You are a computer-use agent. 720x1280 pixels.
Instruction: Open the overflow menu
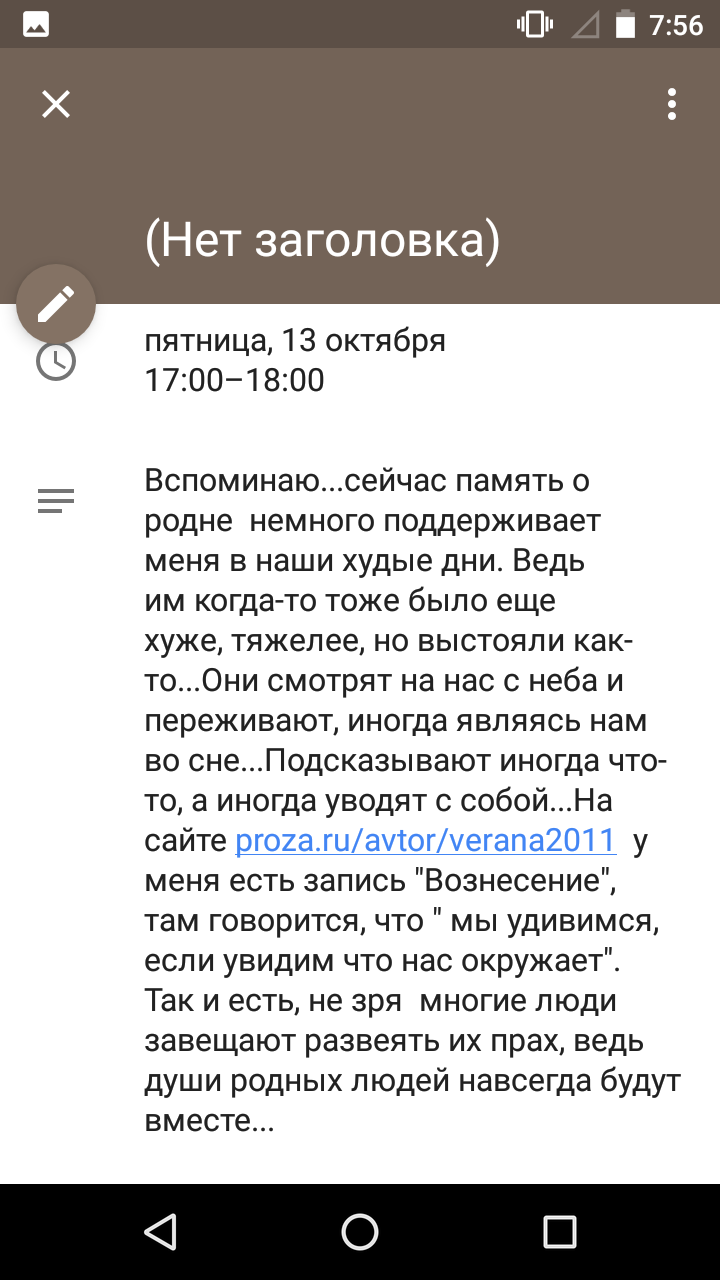(x=672, y=104)
